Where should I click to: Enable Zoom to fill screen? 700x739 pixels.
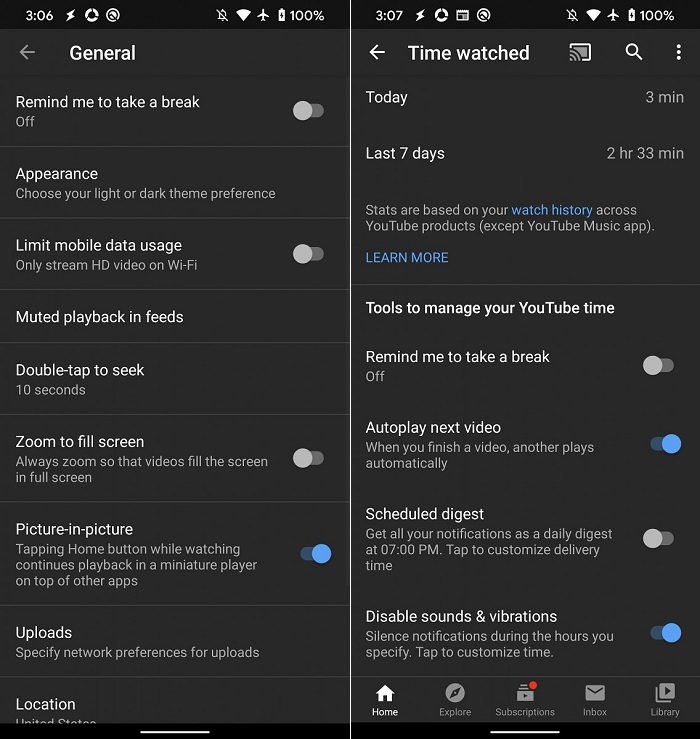point(308,458)
